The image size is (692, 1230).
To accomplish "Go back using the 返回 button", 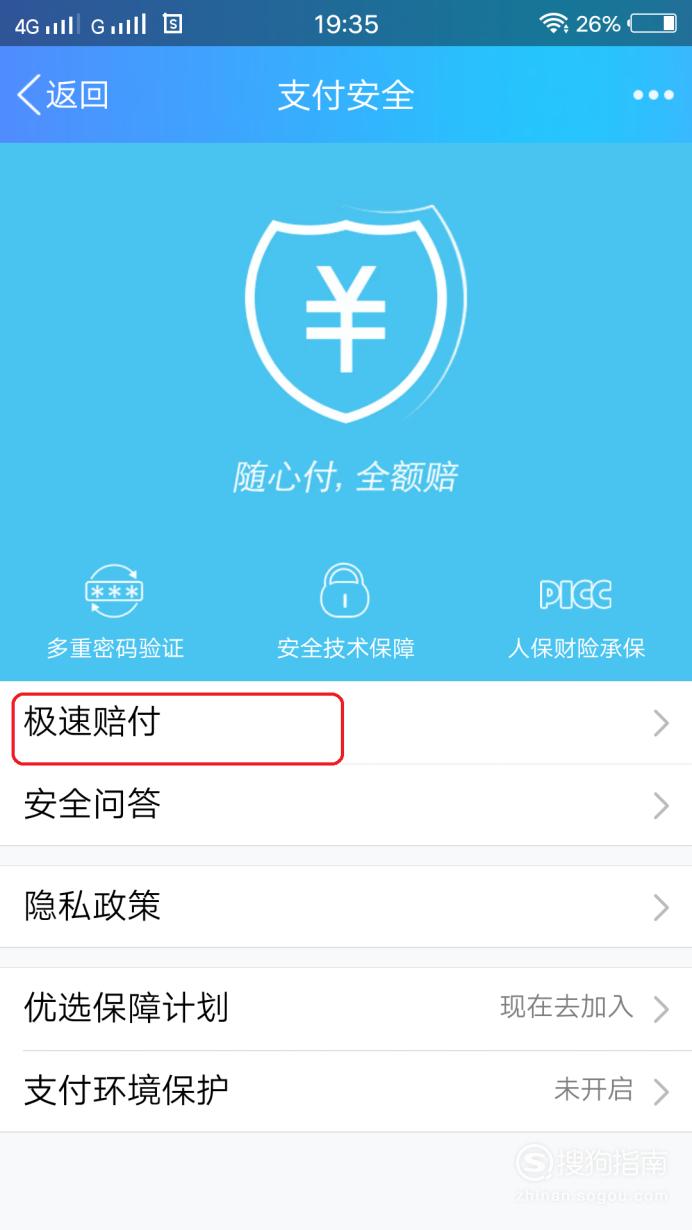I will [x=63, y=95].
